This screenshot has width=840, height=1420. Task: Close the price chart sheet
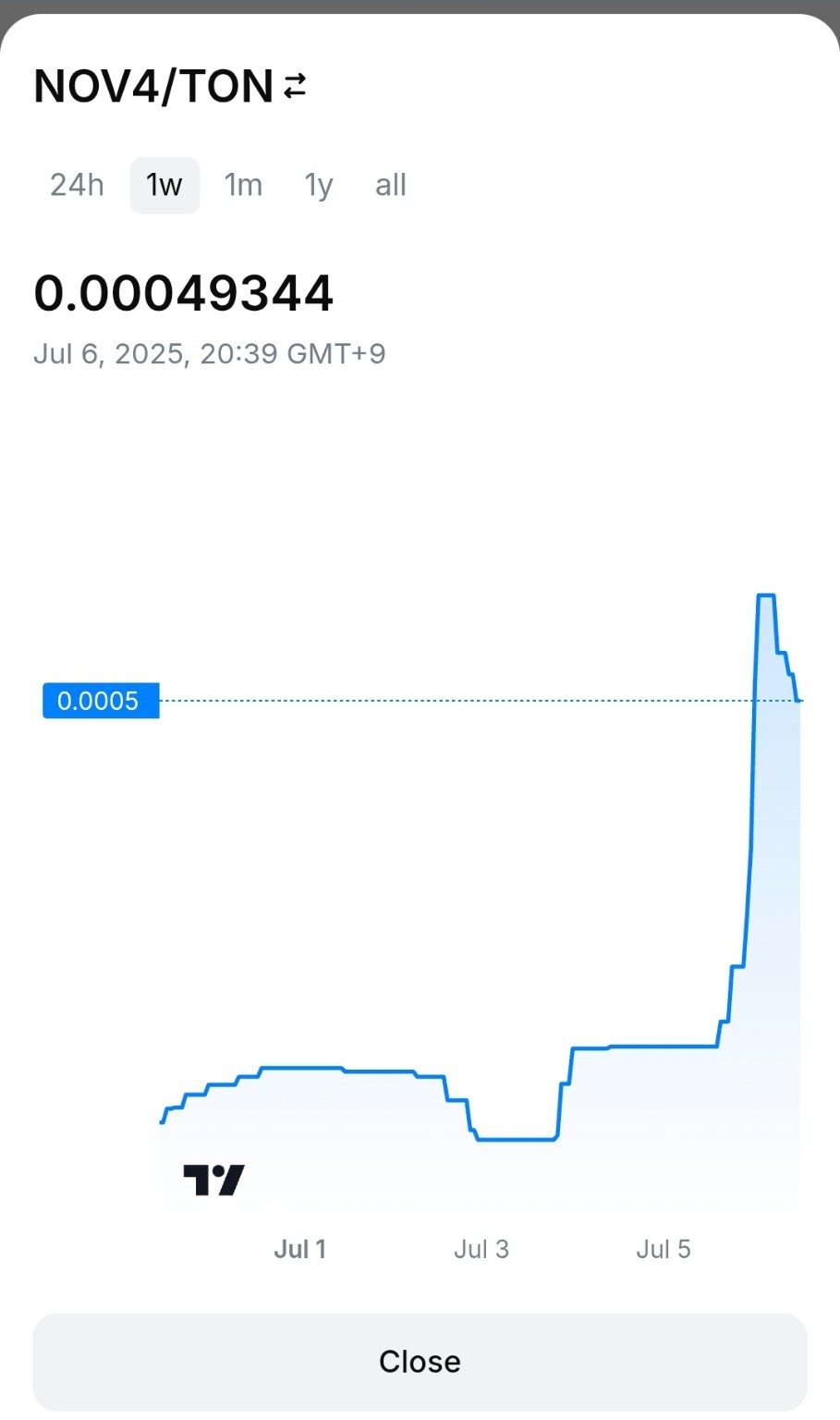420,1361
